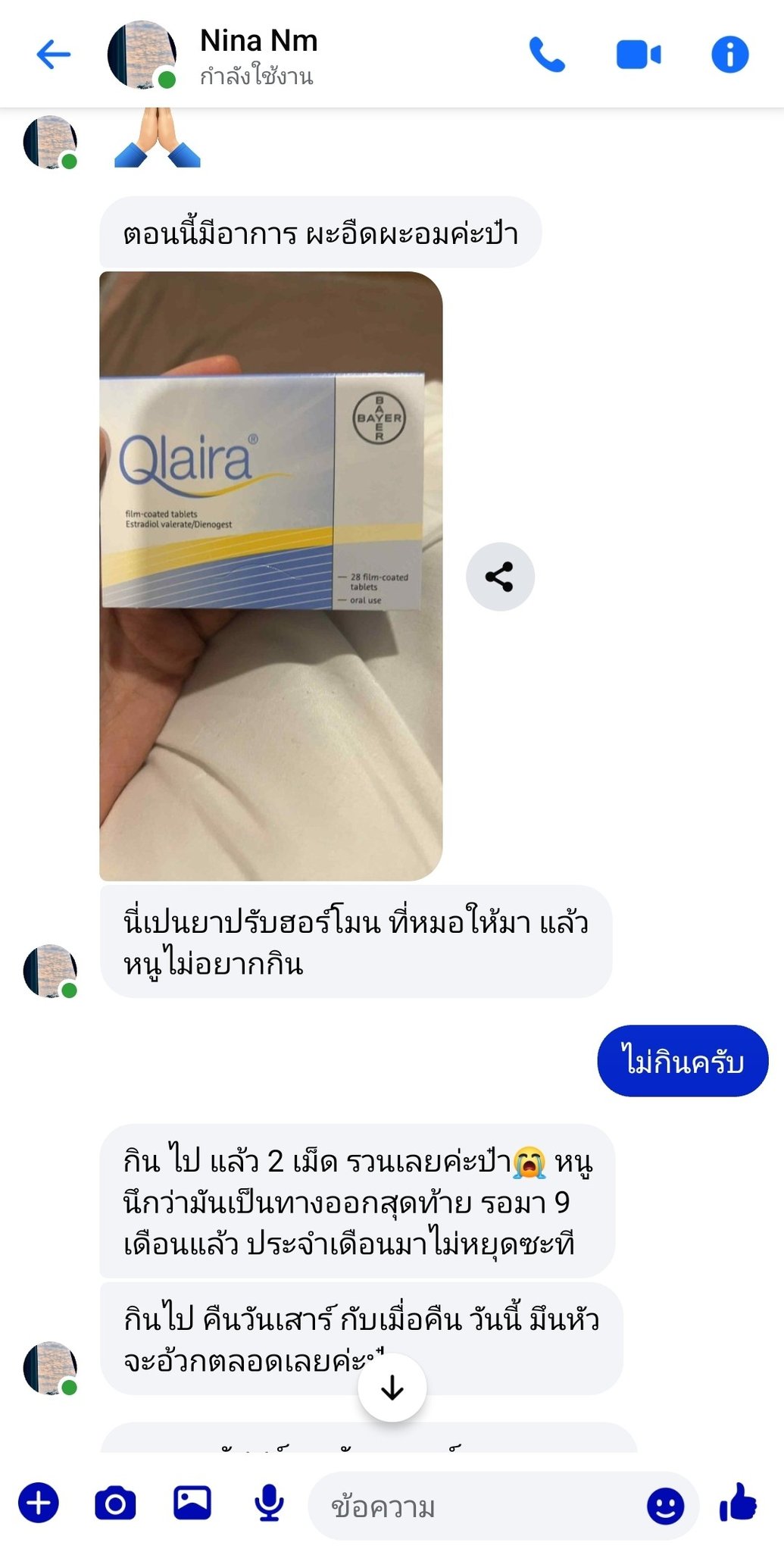
Task: Open the plus menu for more actions
Action: pyautogui.click(x=39, y=1503)
